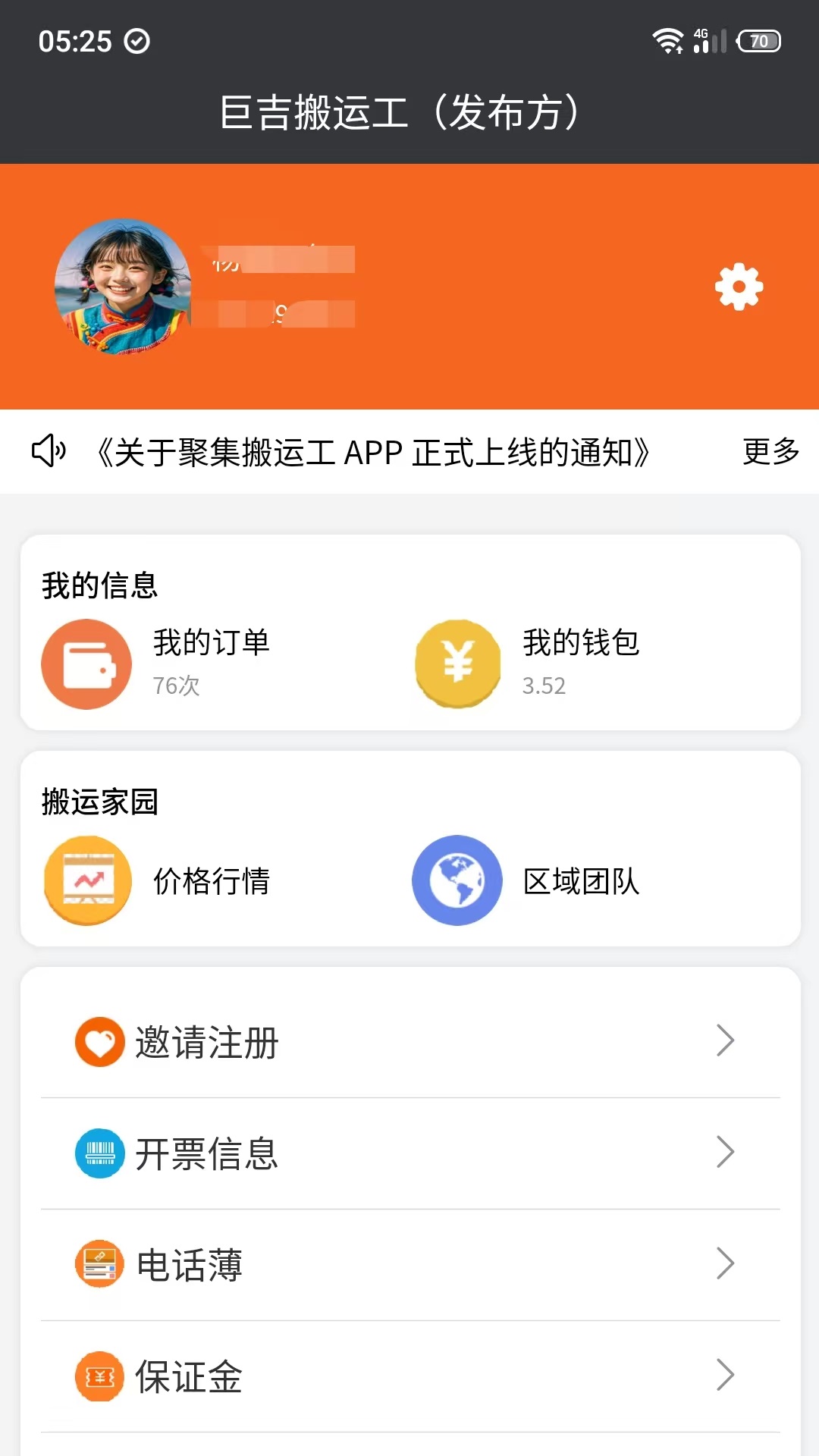This screenshot has height=1456, width=819.
Task: Go to 邀请注册 invite registration
Action: 409,1041
